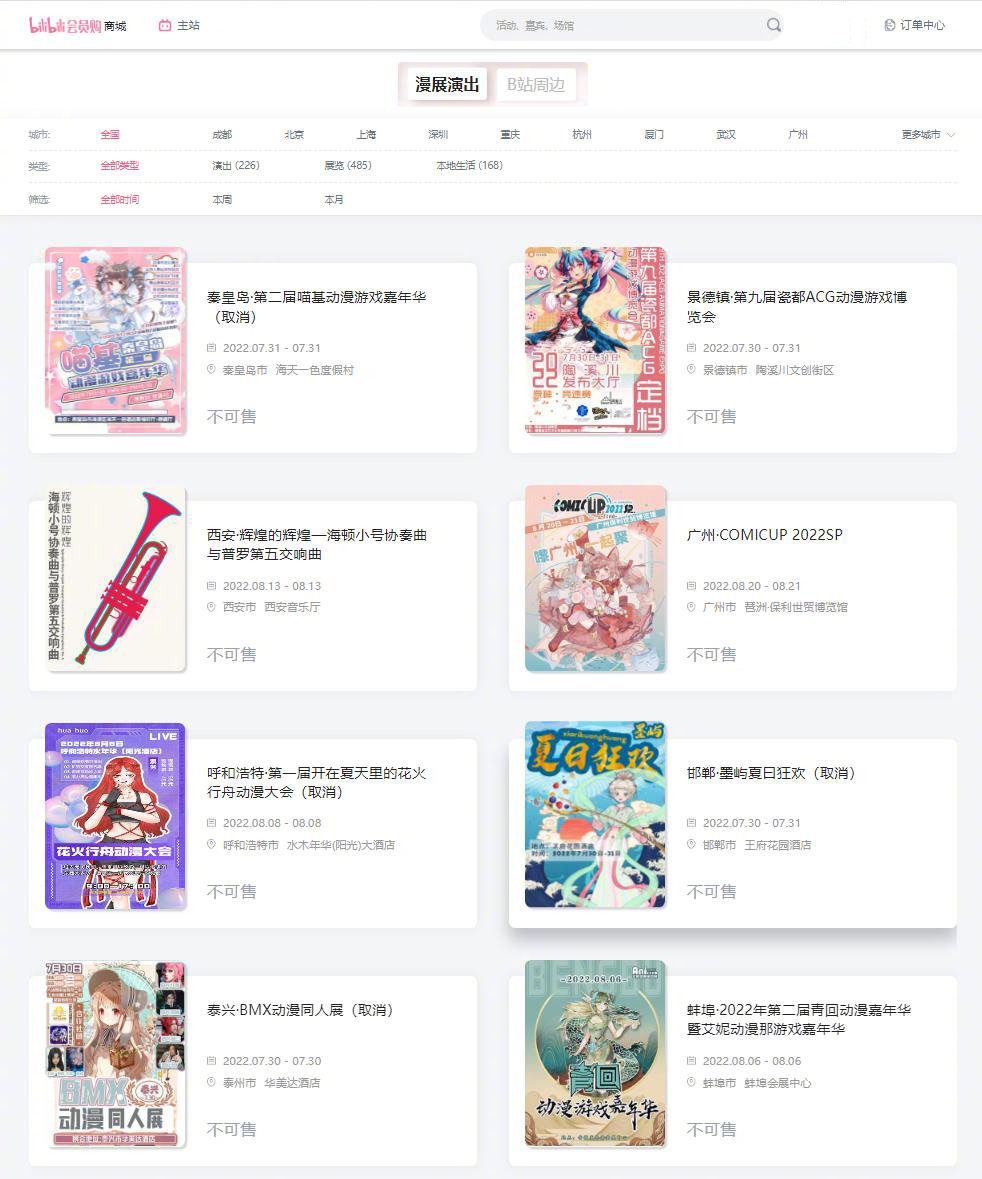Open 西安·辉煌的辉煌 concert card
982x1179 pixels.
pyautogui.click(x=317, y=544)
